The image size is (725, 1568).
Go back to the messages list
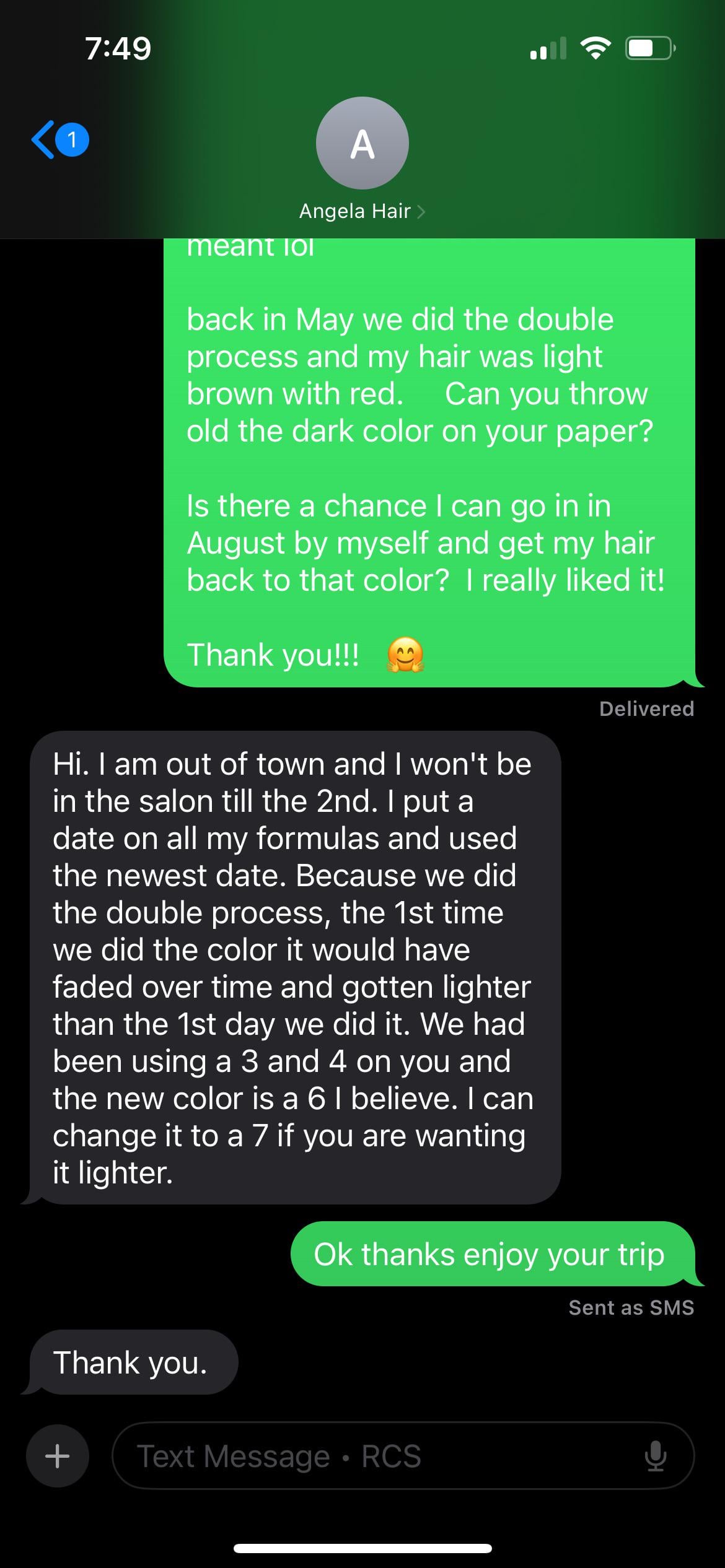click(x=59, y=140)
